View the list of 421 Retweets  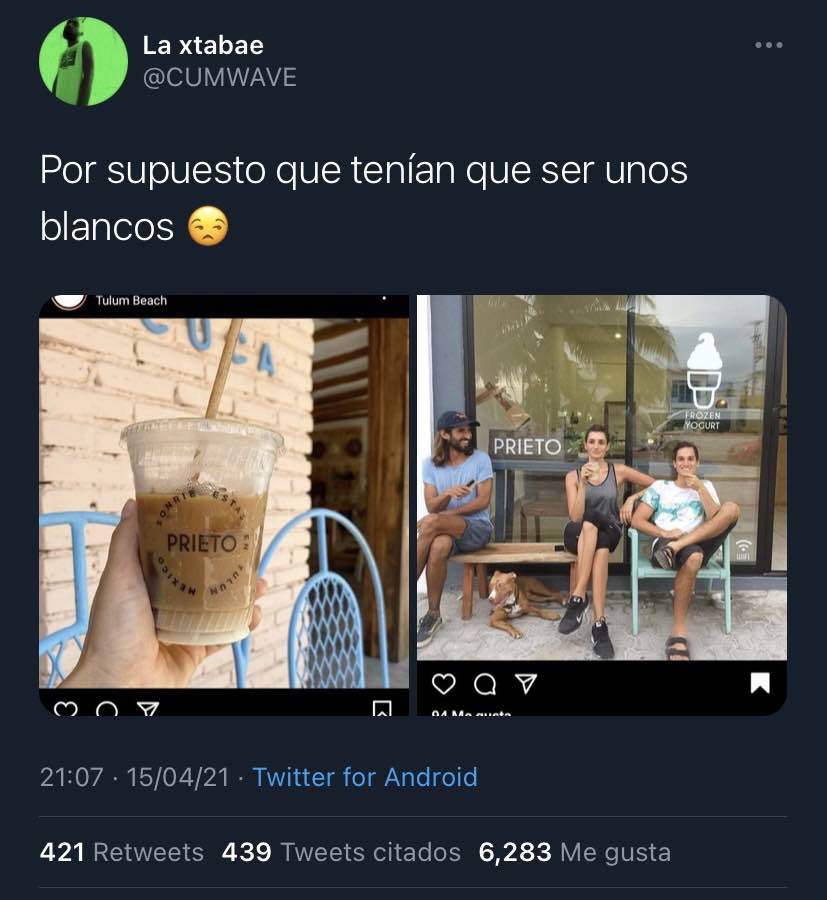coord(121,852)
